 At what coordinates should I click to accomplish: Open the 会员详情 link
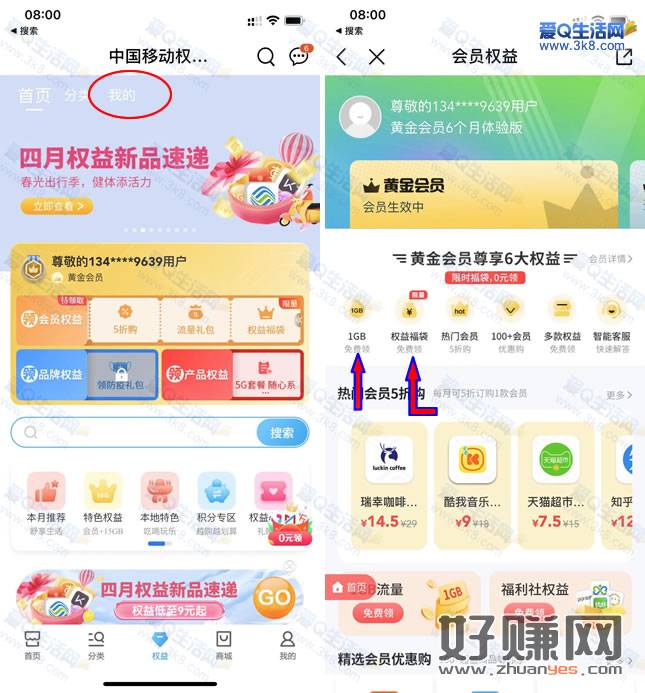610,259
